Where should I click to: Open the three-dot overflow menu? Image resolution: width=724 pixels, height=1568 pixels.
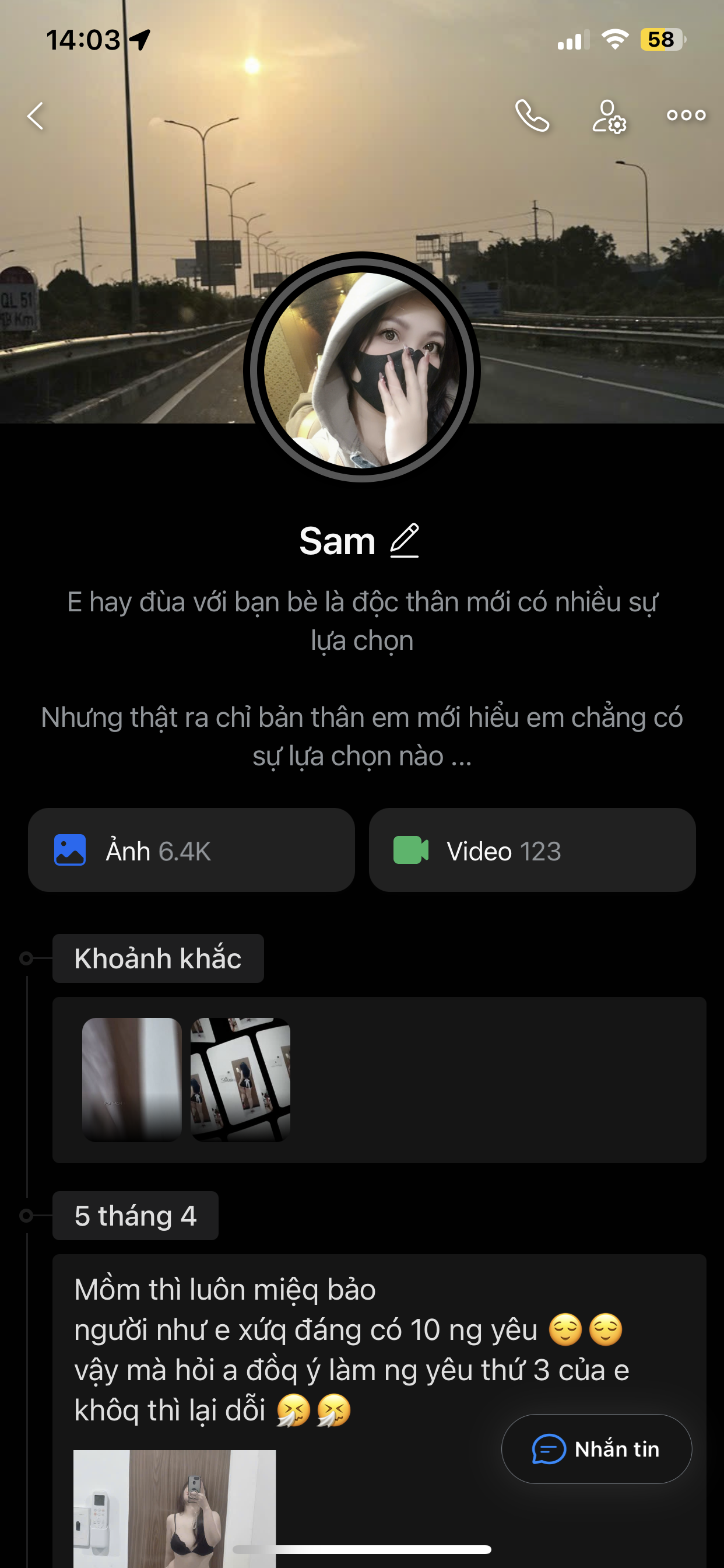[x=686, y=115]
